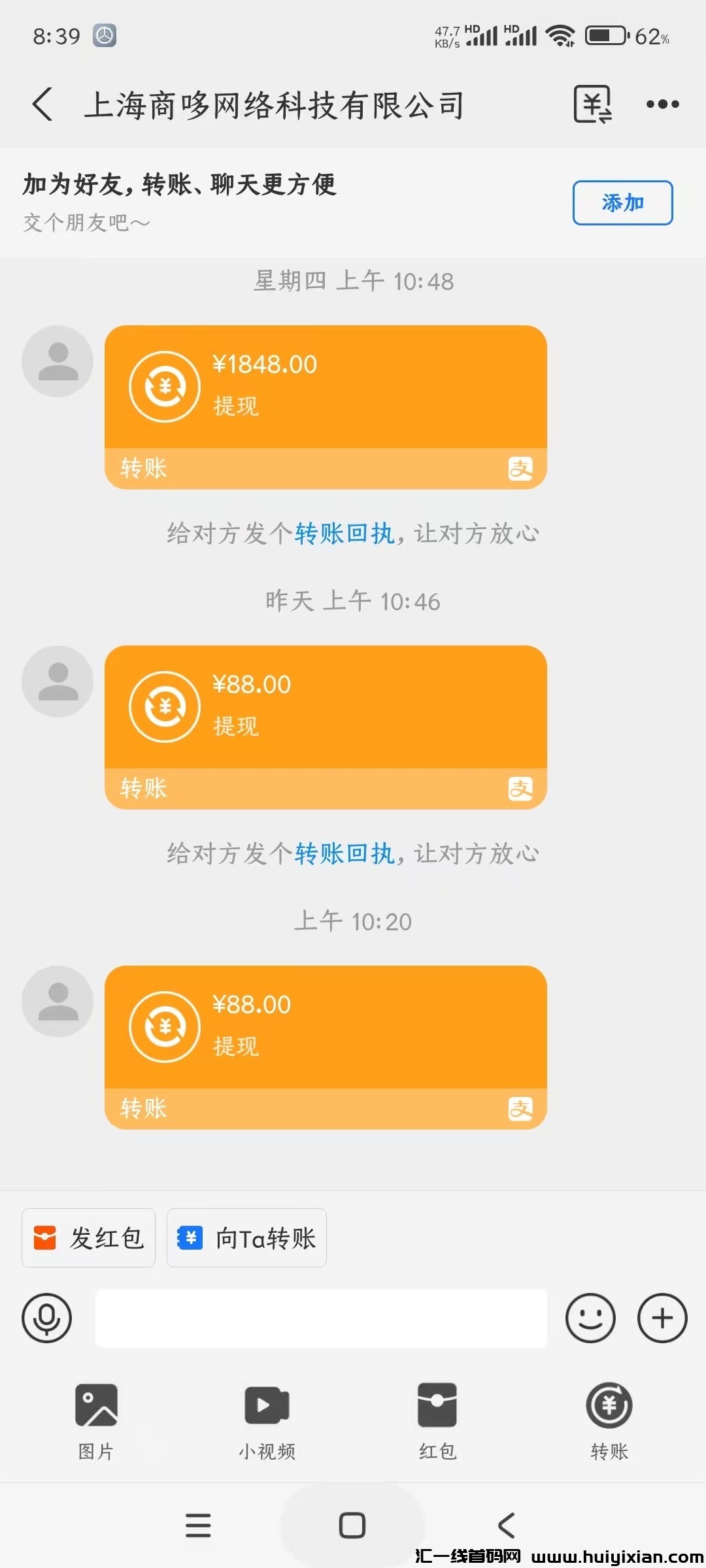Open the emoji picker icon

coord(590,1318)
